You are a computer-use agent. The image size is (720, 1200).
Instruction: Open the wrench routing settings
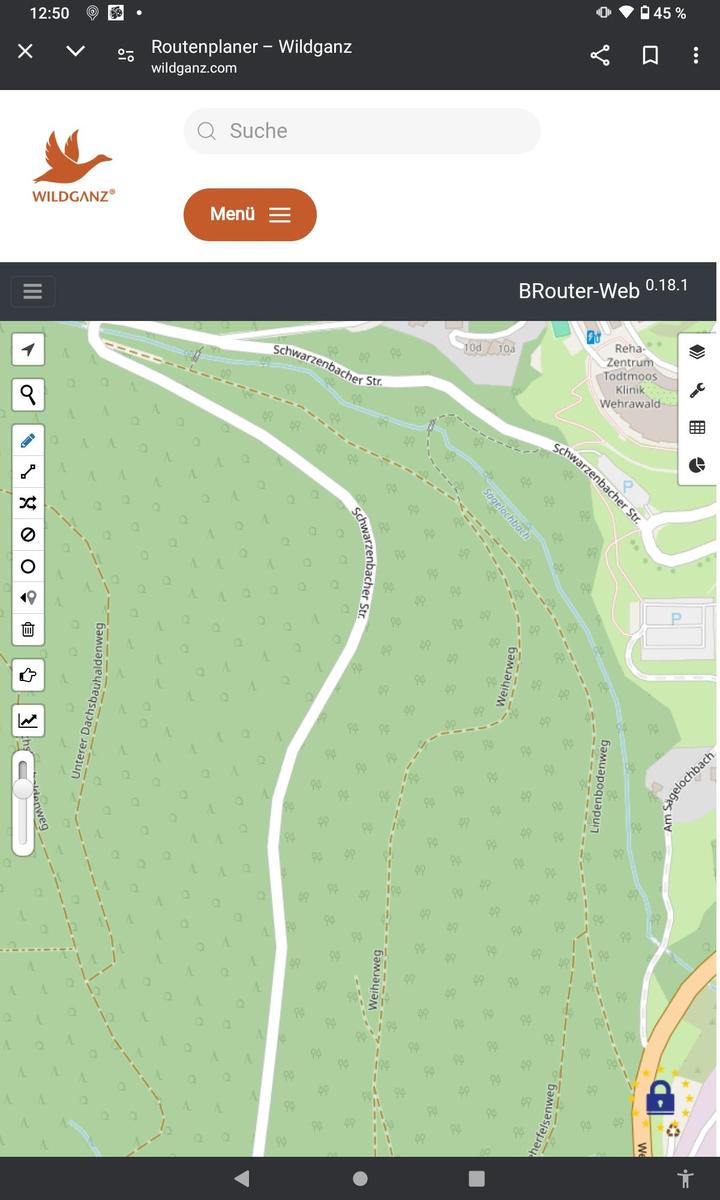pos(697,390)
